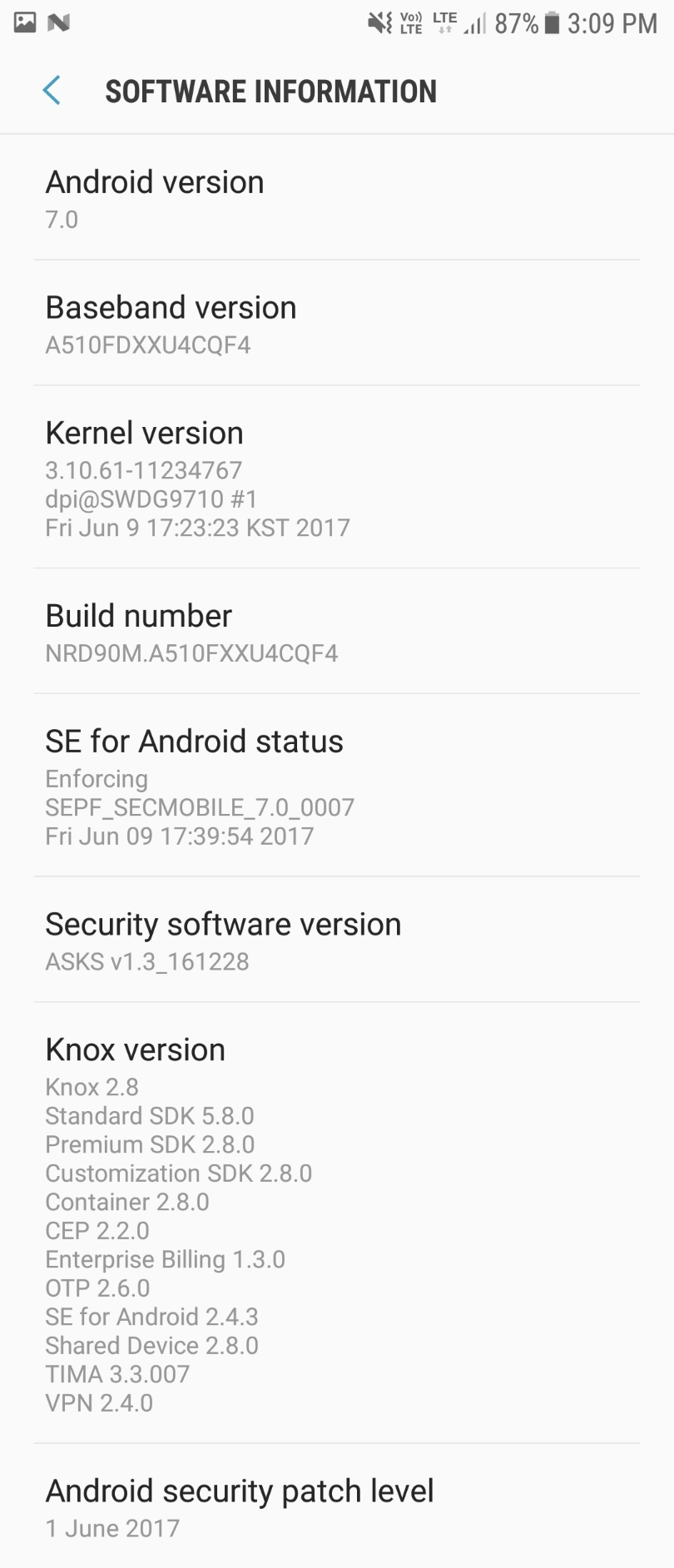
Task: Tap the Android version row
Action: coord(336,198)
